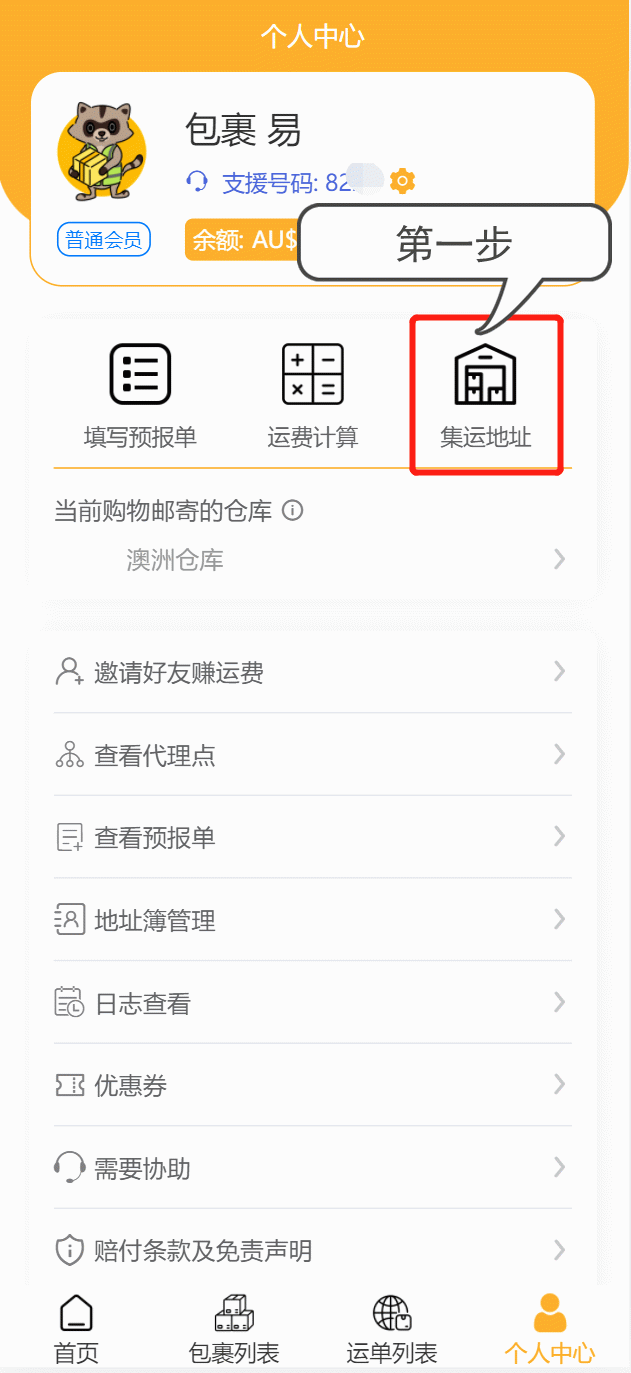Viewport: 631px width, 1373px height.
Task: Select the 个人中心 tab
Action: click(x=549, y=1330)
